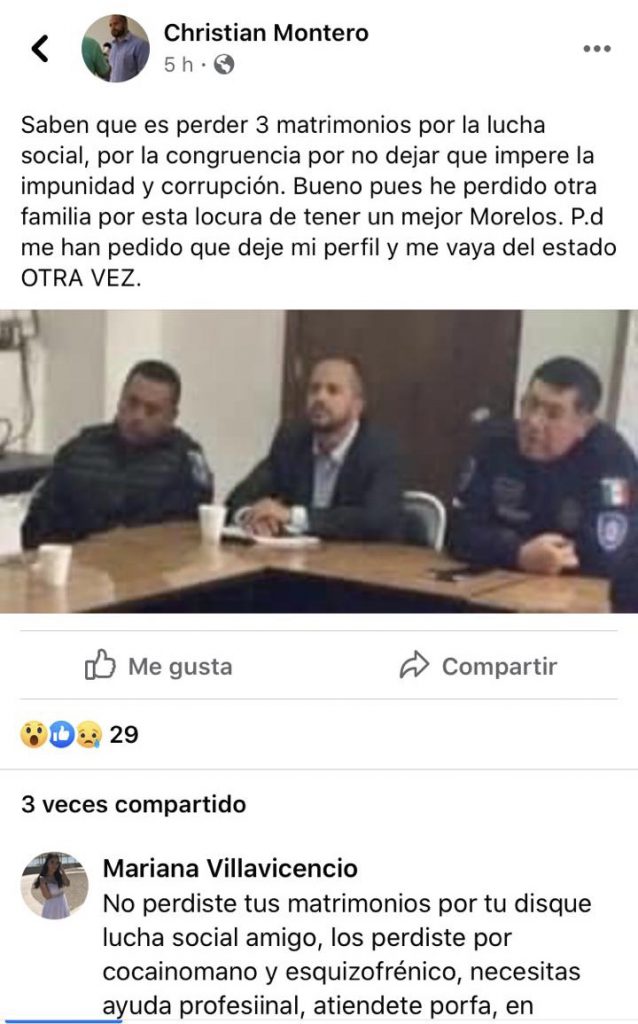The width and height of the screenshot is (638, 1024).
Task: Open Mariana Villavicencio's name link
Action: 230,868
